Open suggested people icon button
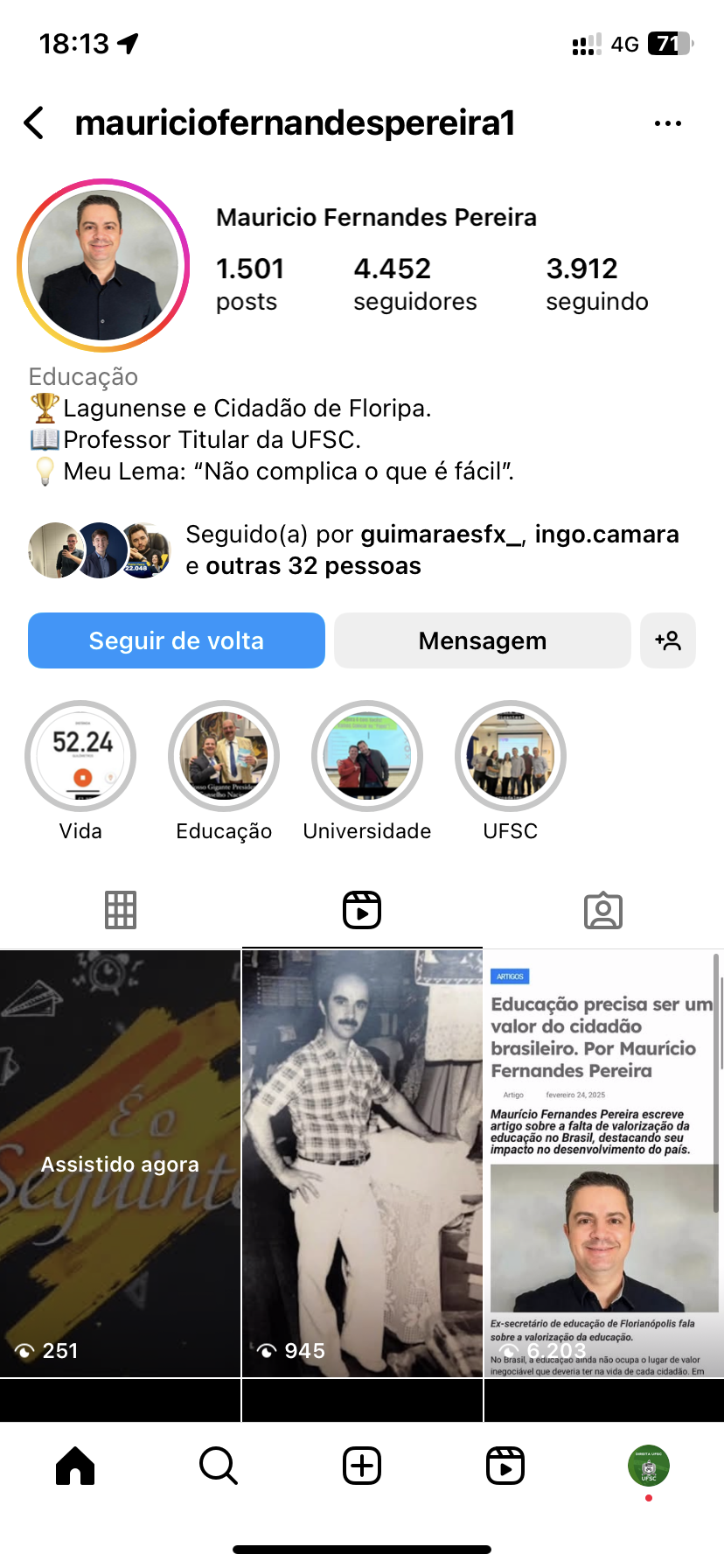This screenshot has width=724, height=1568. tap(668, 640)
